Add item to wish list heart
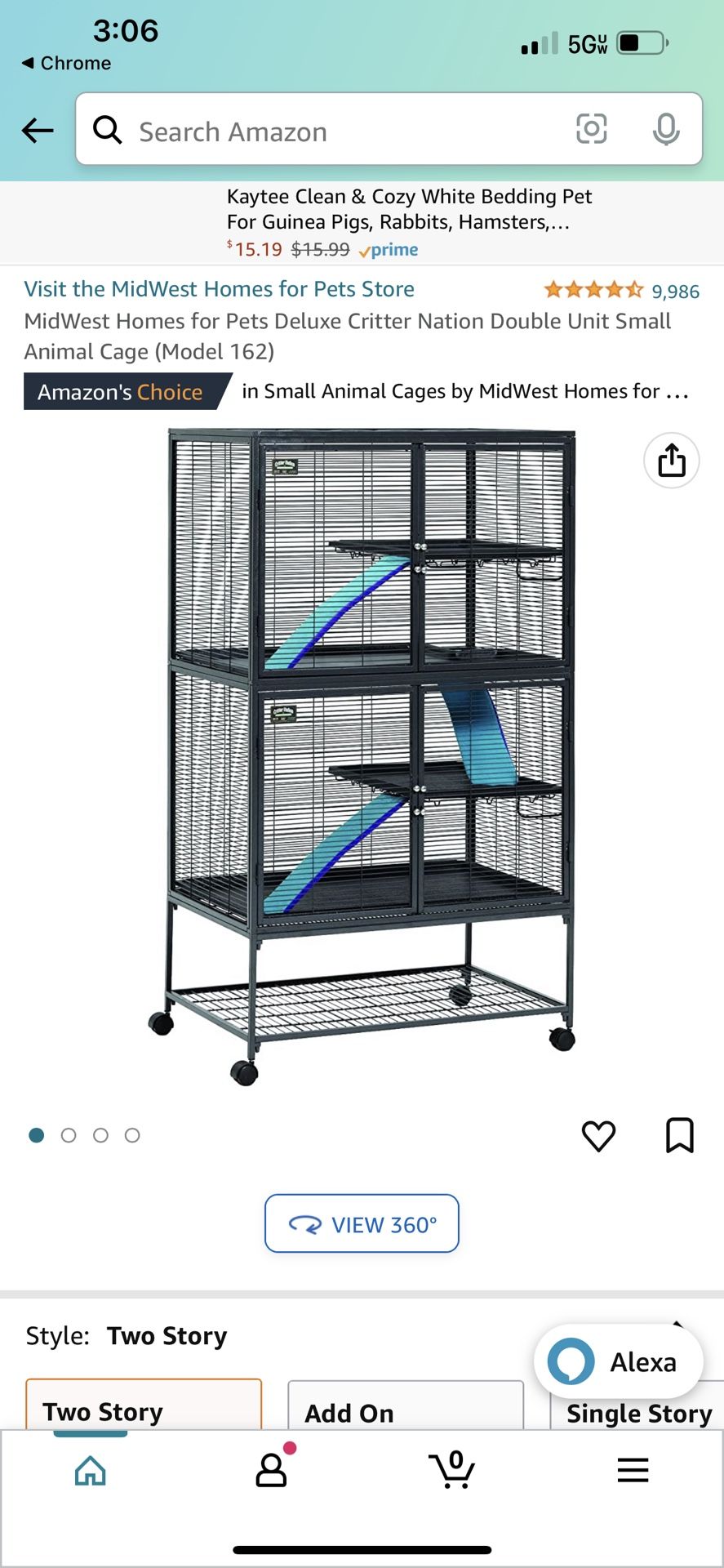The image size is (724, 1568). 598,1135
